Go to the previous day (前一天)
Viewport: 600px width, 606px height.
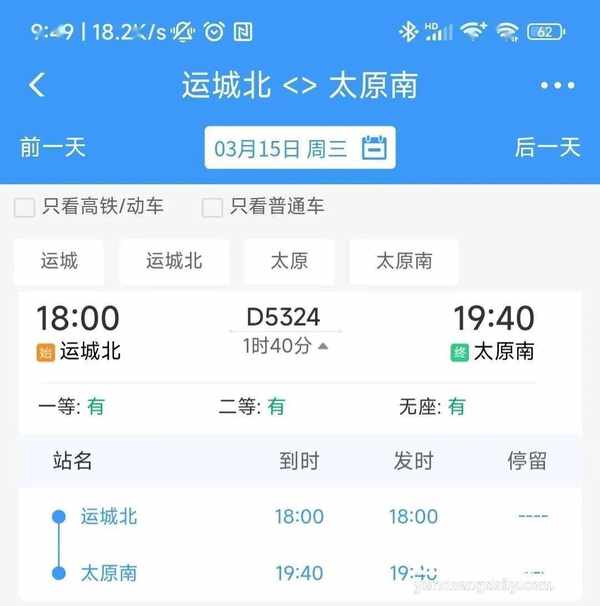53,148
